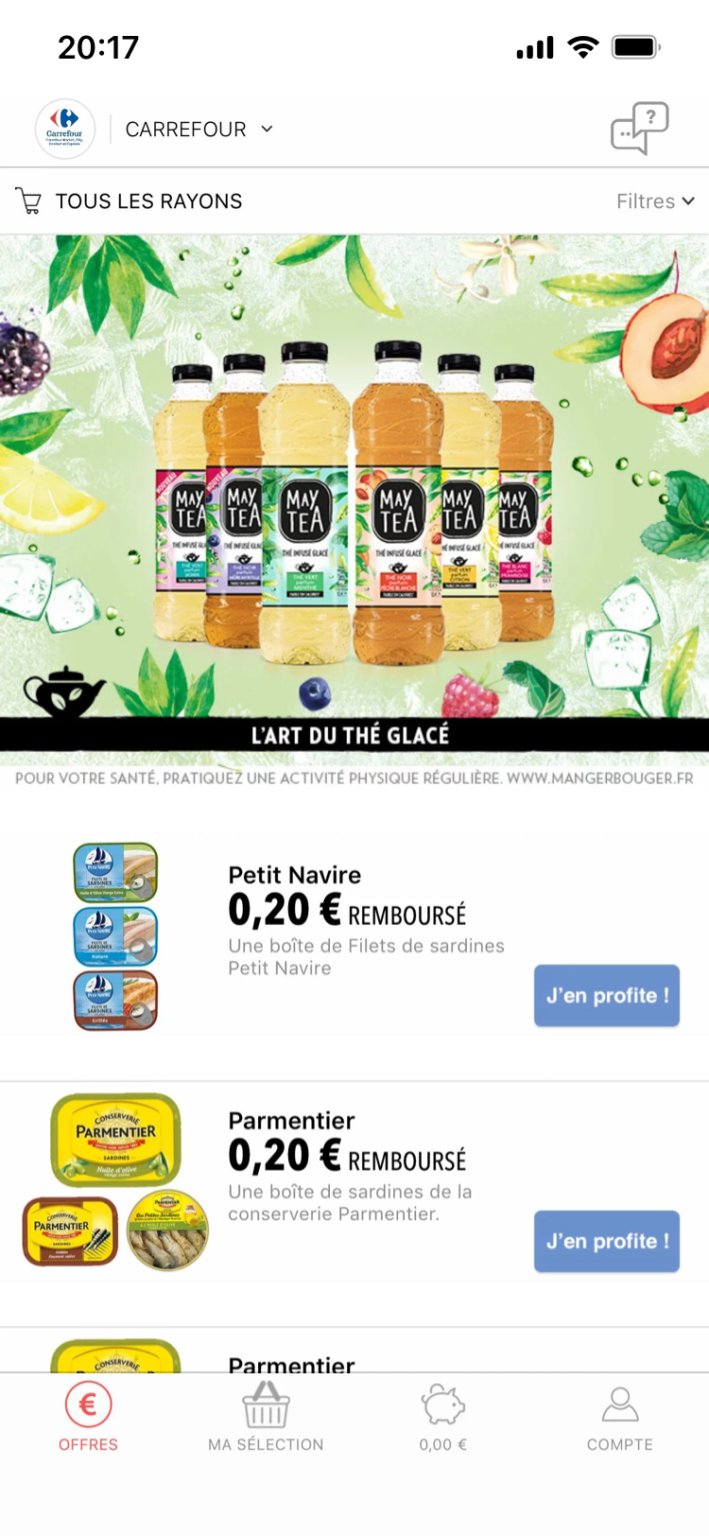Open the piggy bank 0,00 € tab
The width and height of the screenshot is (709, 1536).
(x=443, y=1416)
